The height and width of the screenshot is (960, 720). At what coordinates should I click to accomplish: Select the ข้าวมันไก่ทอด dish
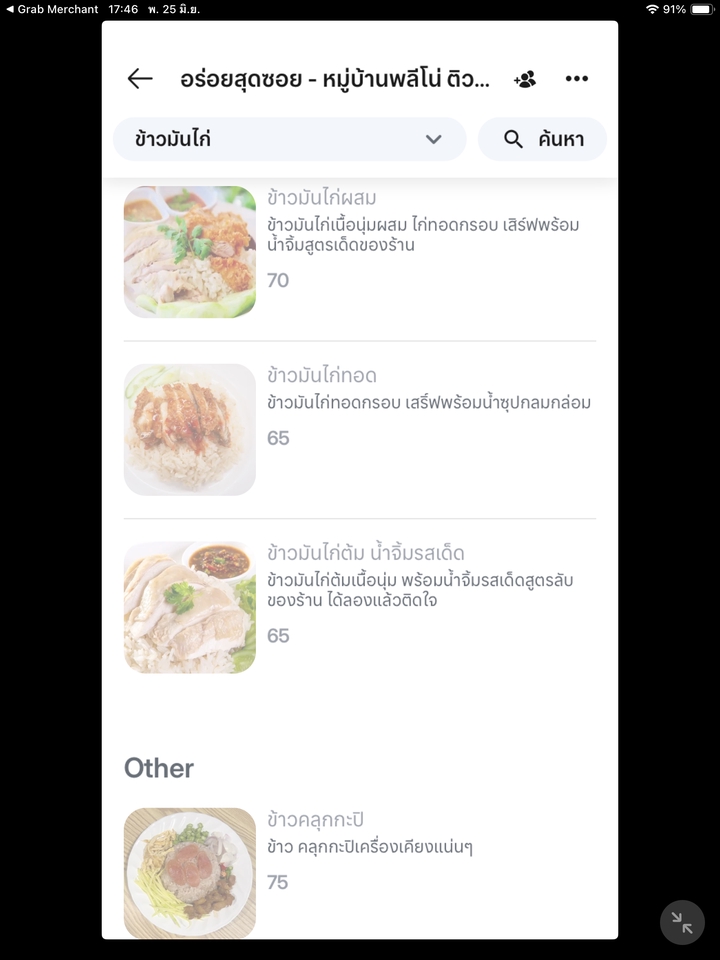coord(360,429)
